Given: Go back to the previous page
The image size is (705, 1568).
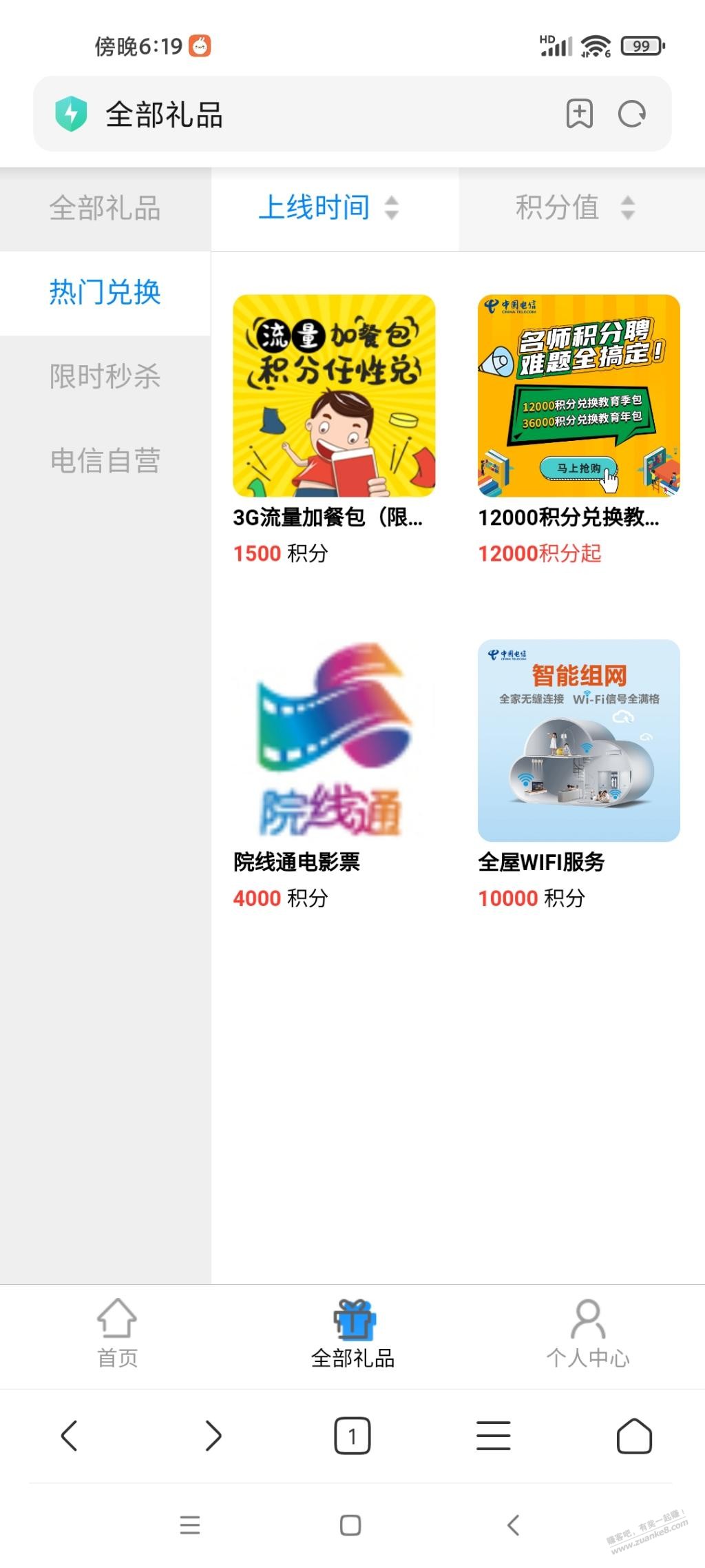Looking at the screenshot, I should pos(70,1436).
